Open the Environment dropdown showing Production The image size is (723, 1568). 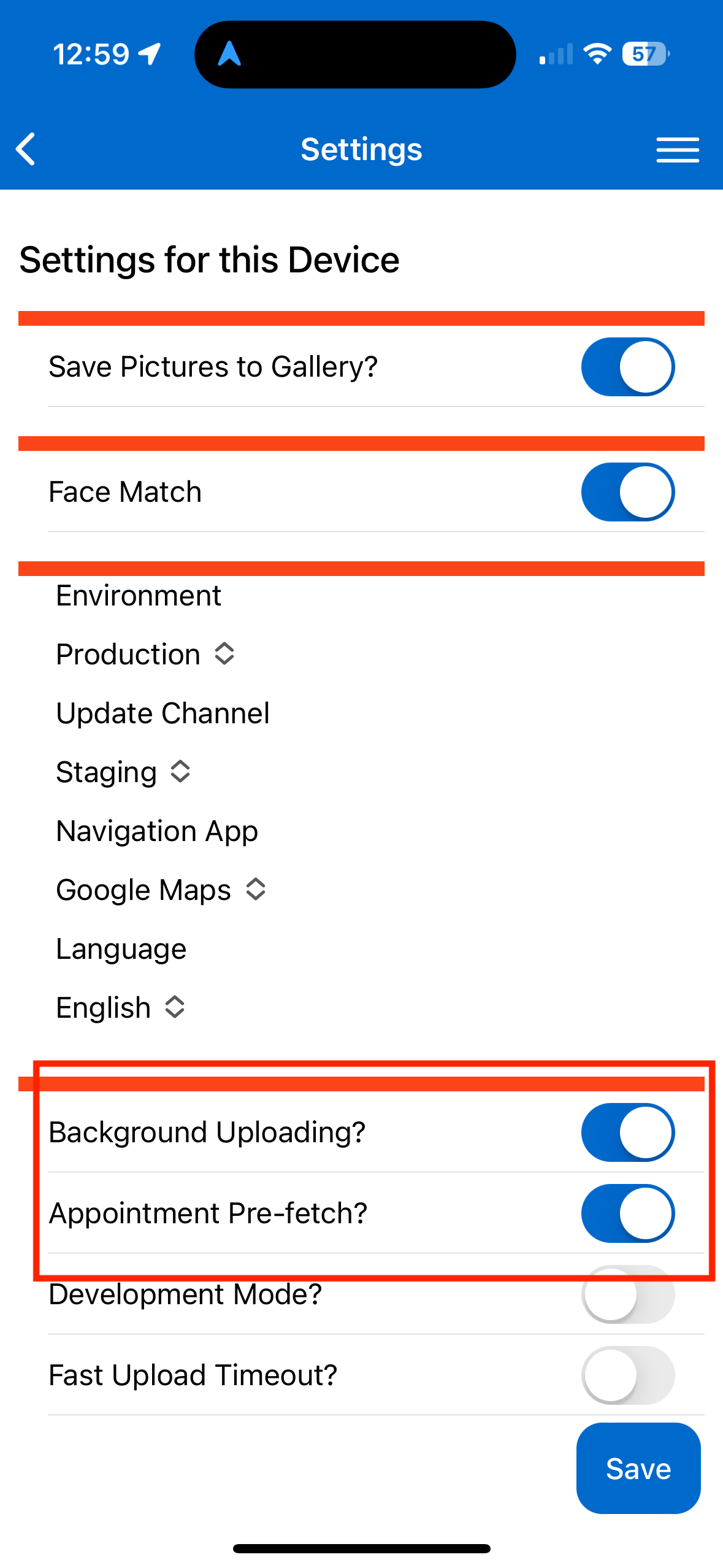[x=145, y=654]
